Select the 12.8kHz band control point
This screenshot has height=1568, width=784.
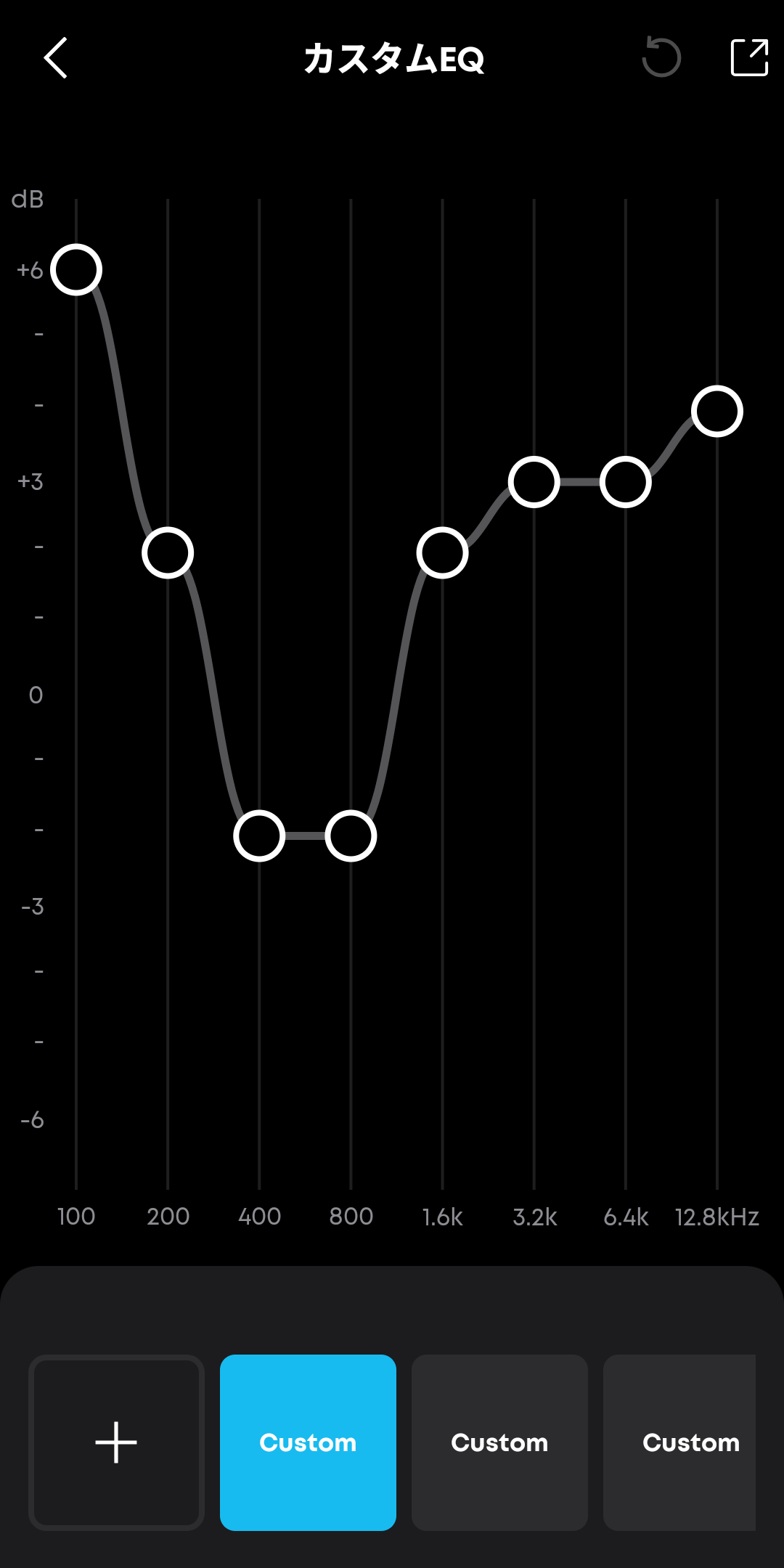point(717,412)
